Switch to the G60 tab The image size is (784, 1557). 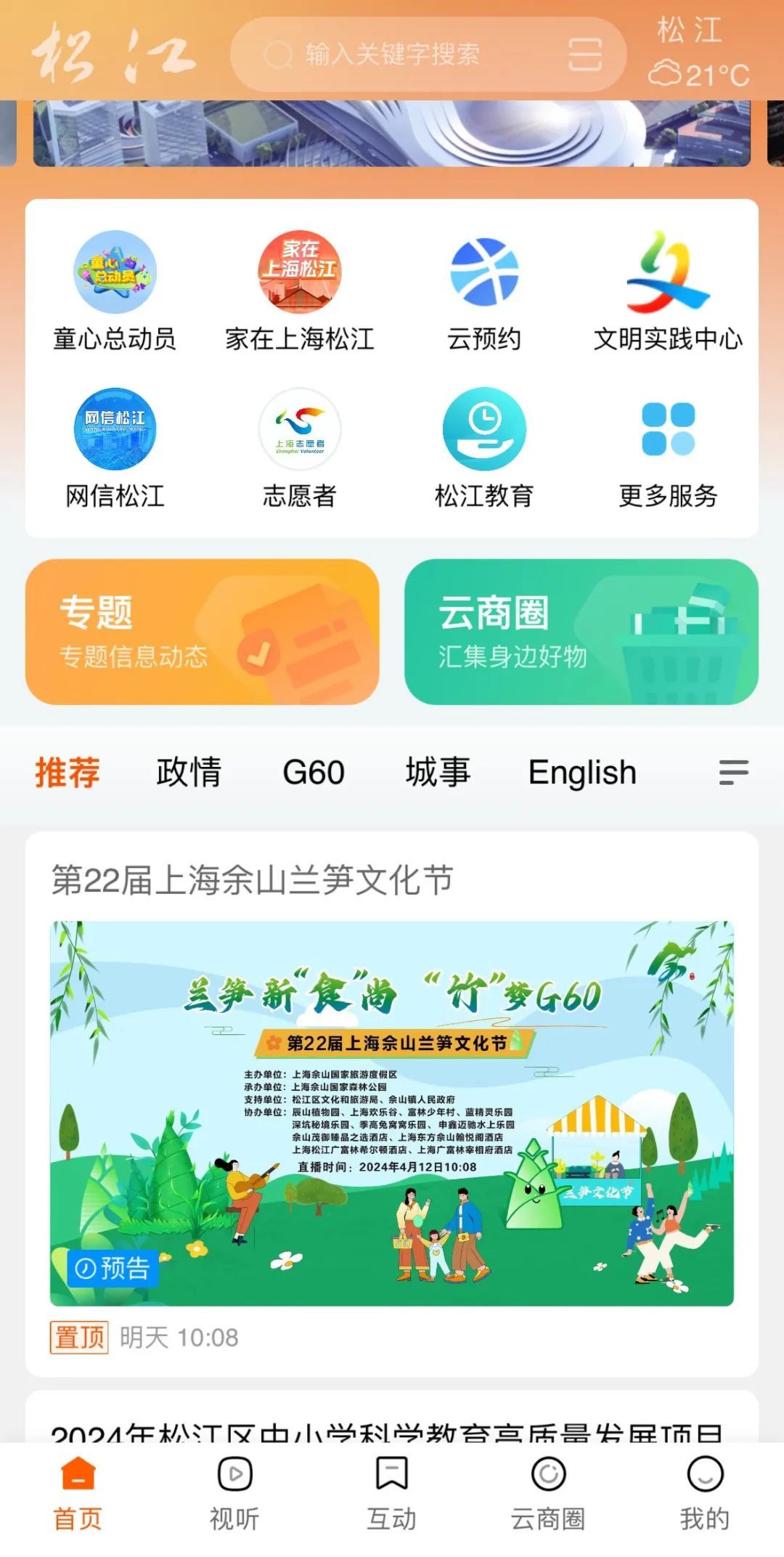point(314,772)
